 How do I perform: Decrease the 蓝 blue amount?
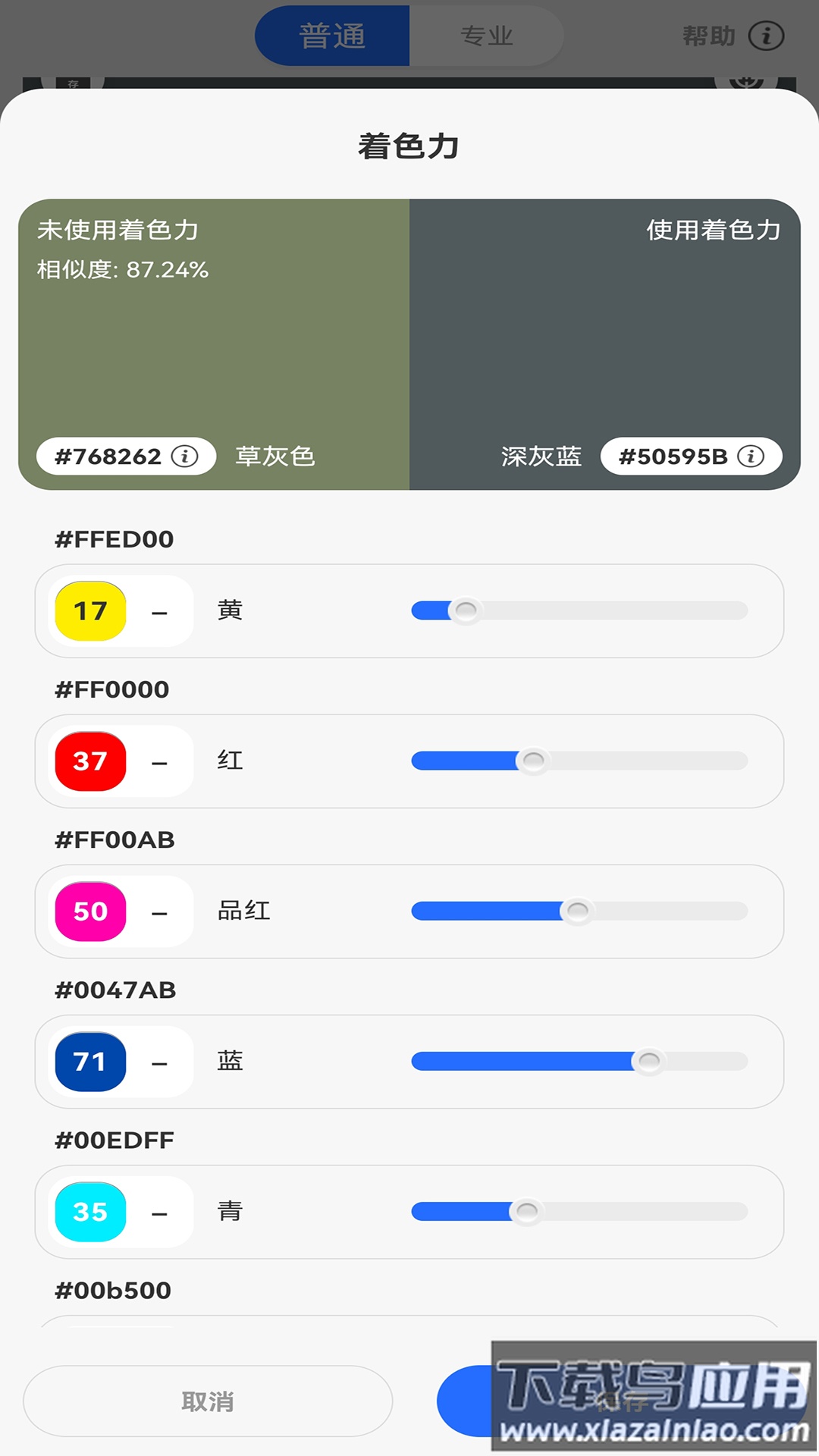[159, 1061]
